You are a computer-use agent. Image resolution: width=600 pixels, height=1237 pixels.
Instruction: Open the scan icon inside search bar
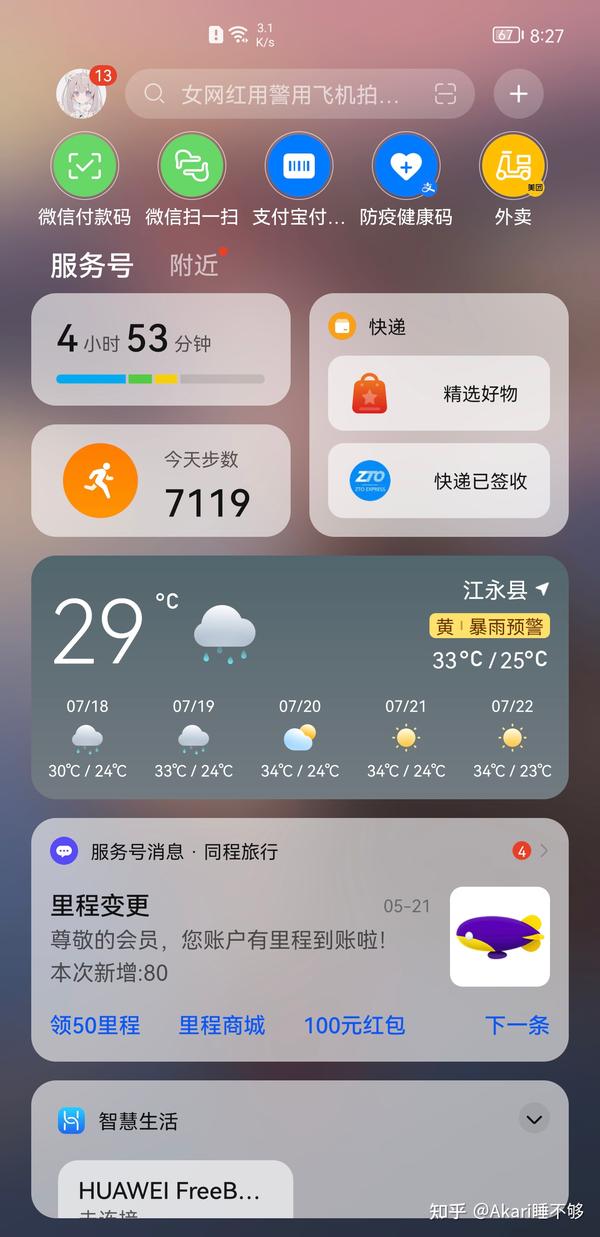coord(445,94)
